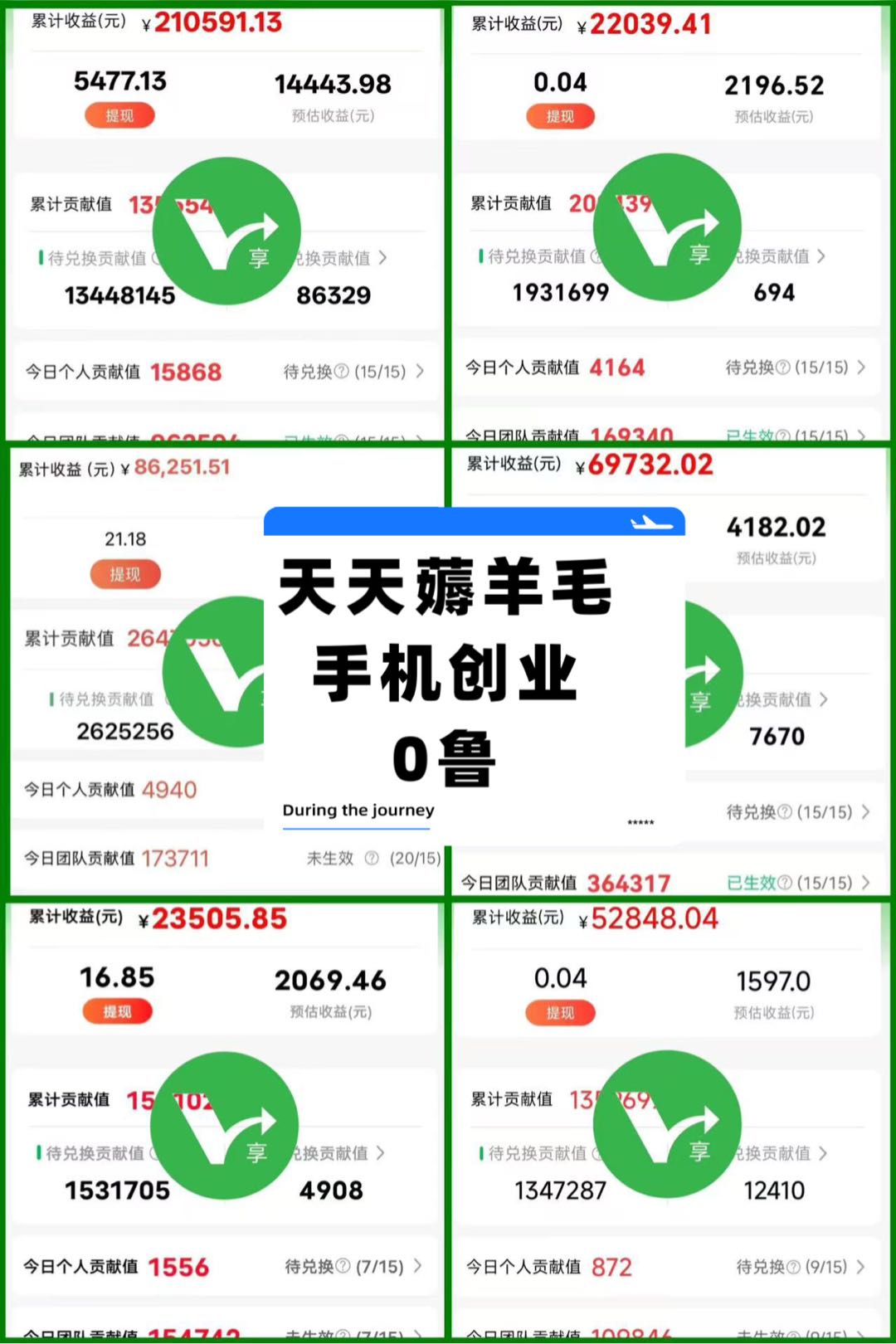Image resolution: width=896 pixels, height=1344 pixels.
Task: Open the 待兑换 (15/15) chevron in top-left panel
Action: (421, 372)
